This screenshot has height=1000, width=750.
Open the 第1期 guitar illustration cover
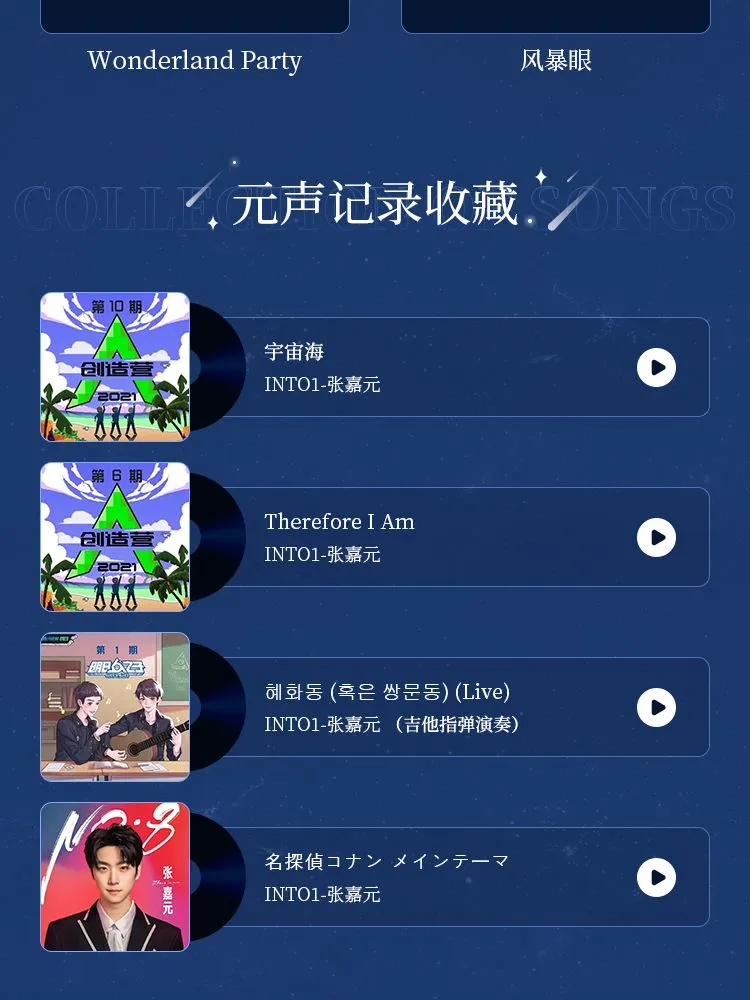[x=115, y=707]
